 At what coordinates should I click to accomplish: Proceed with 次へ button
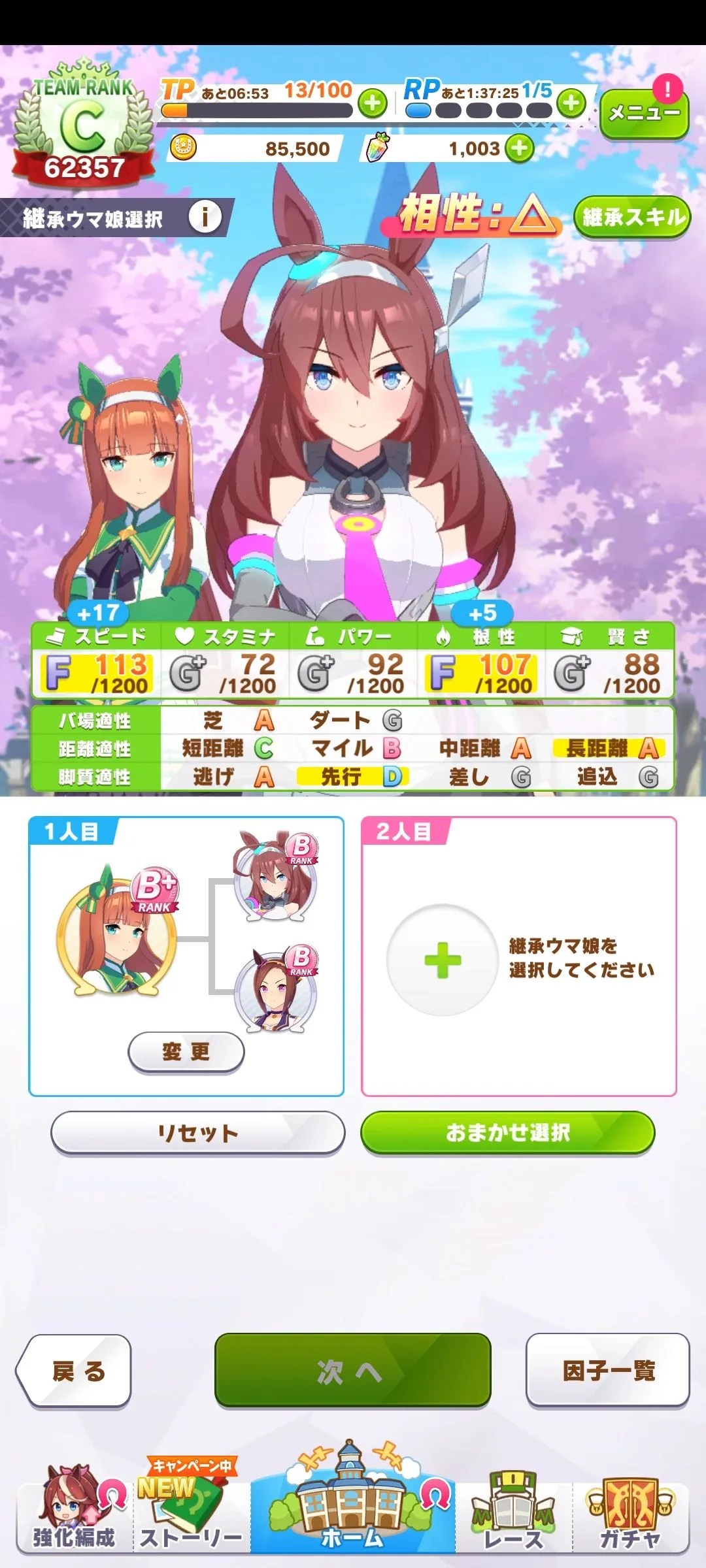352,1371
